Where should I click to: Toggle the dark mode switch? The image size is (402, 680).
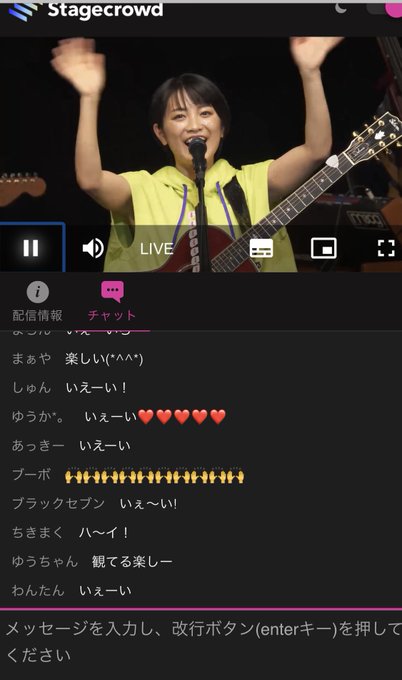tap(385, 9)
